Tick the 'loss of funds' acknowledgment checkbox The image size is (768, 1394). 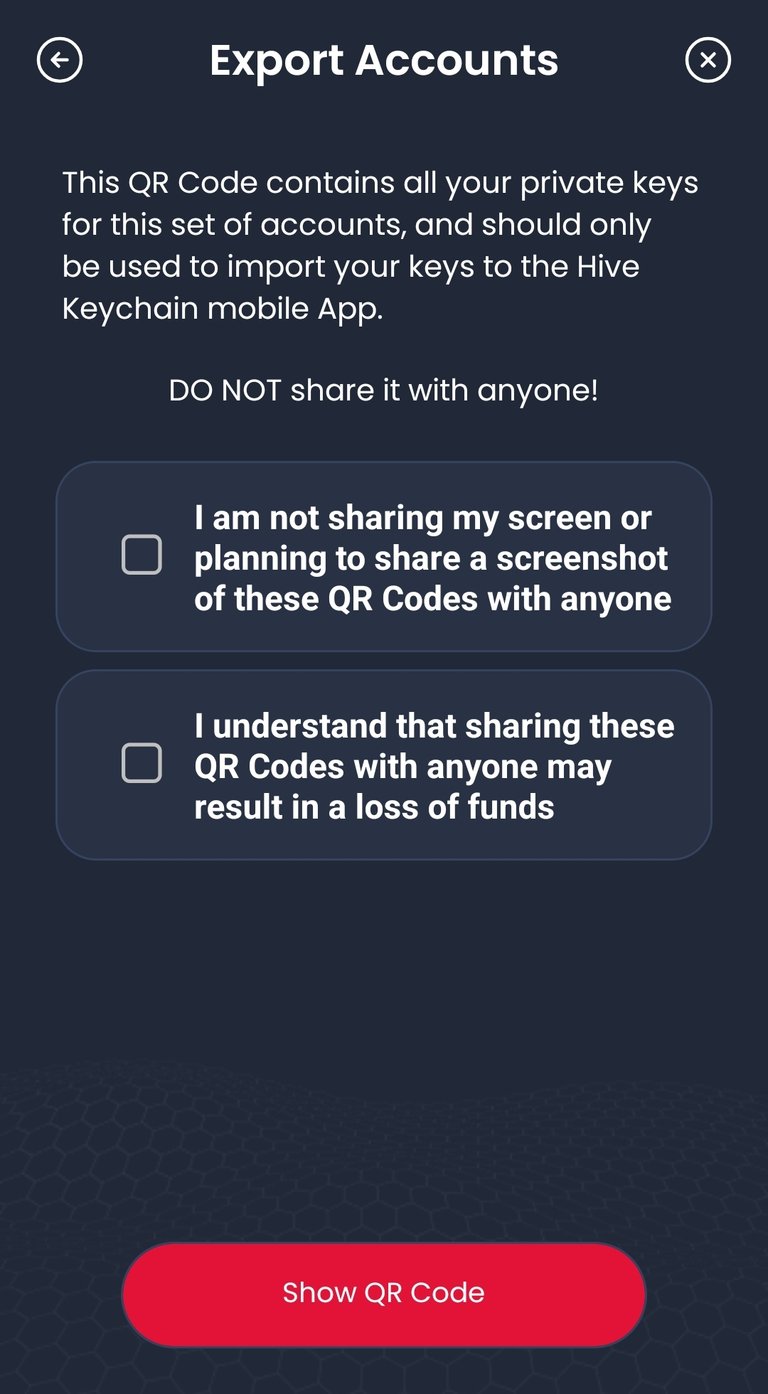click(x=141, y=763)
